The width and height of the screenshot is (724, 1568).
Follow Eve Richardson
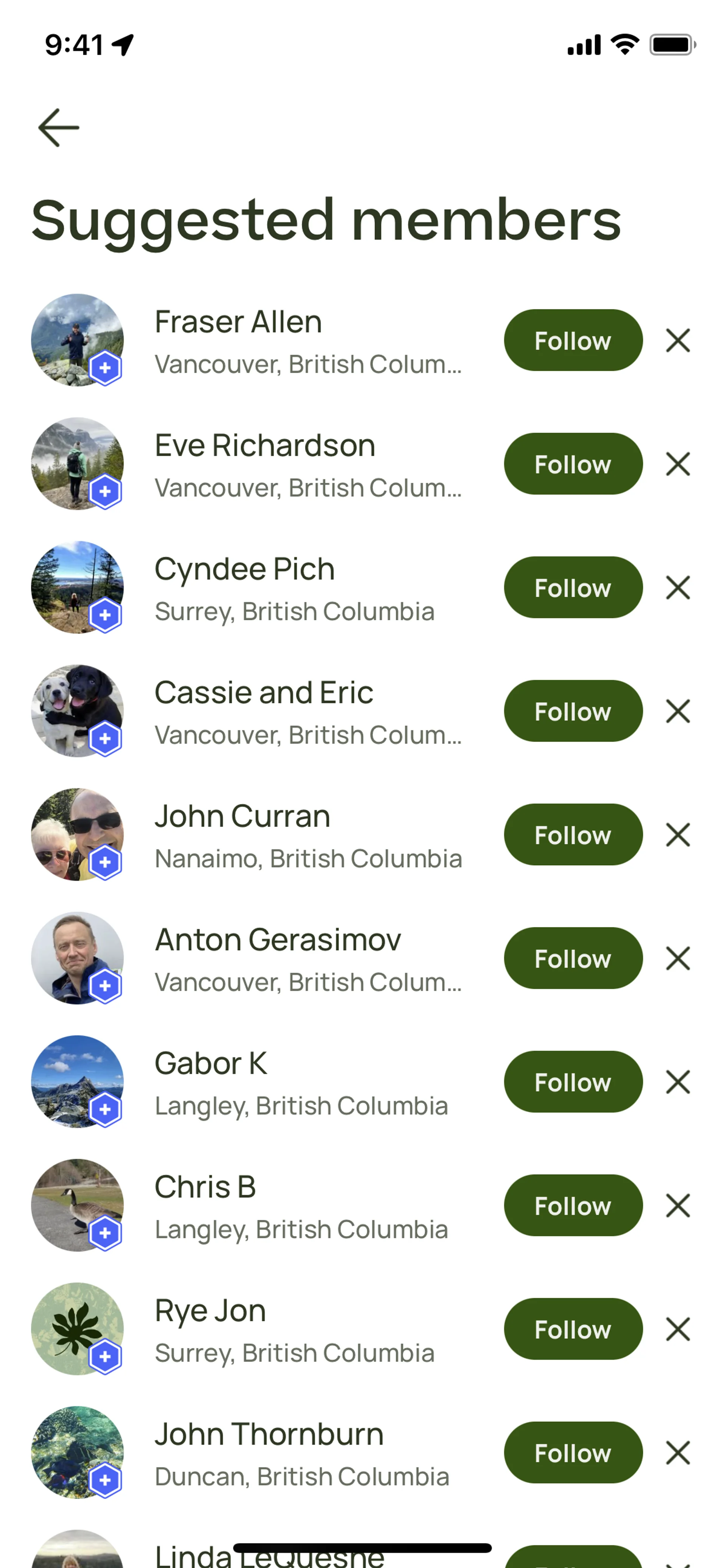[x=572, y=464]
